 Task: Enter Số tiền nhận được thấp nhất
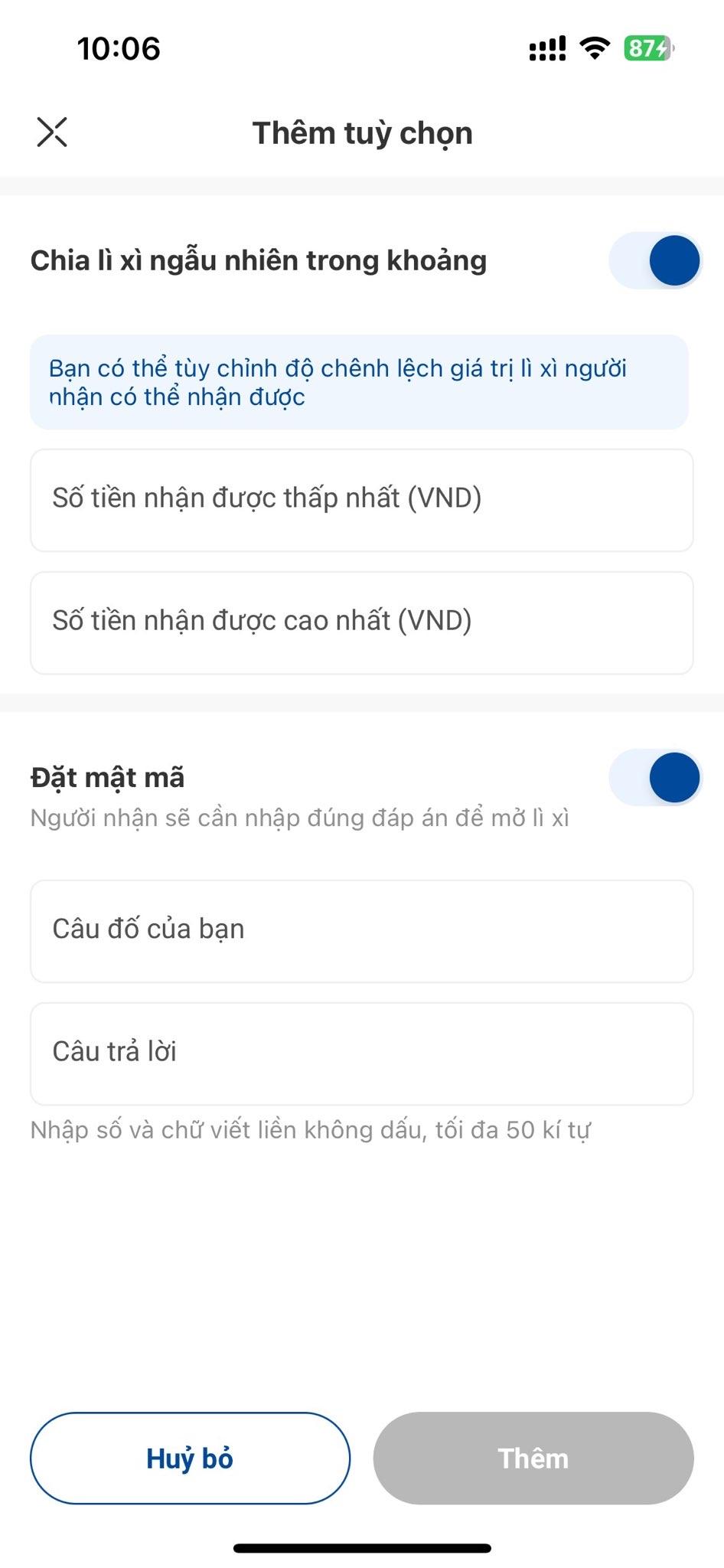(x=362, y=500)
